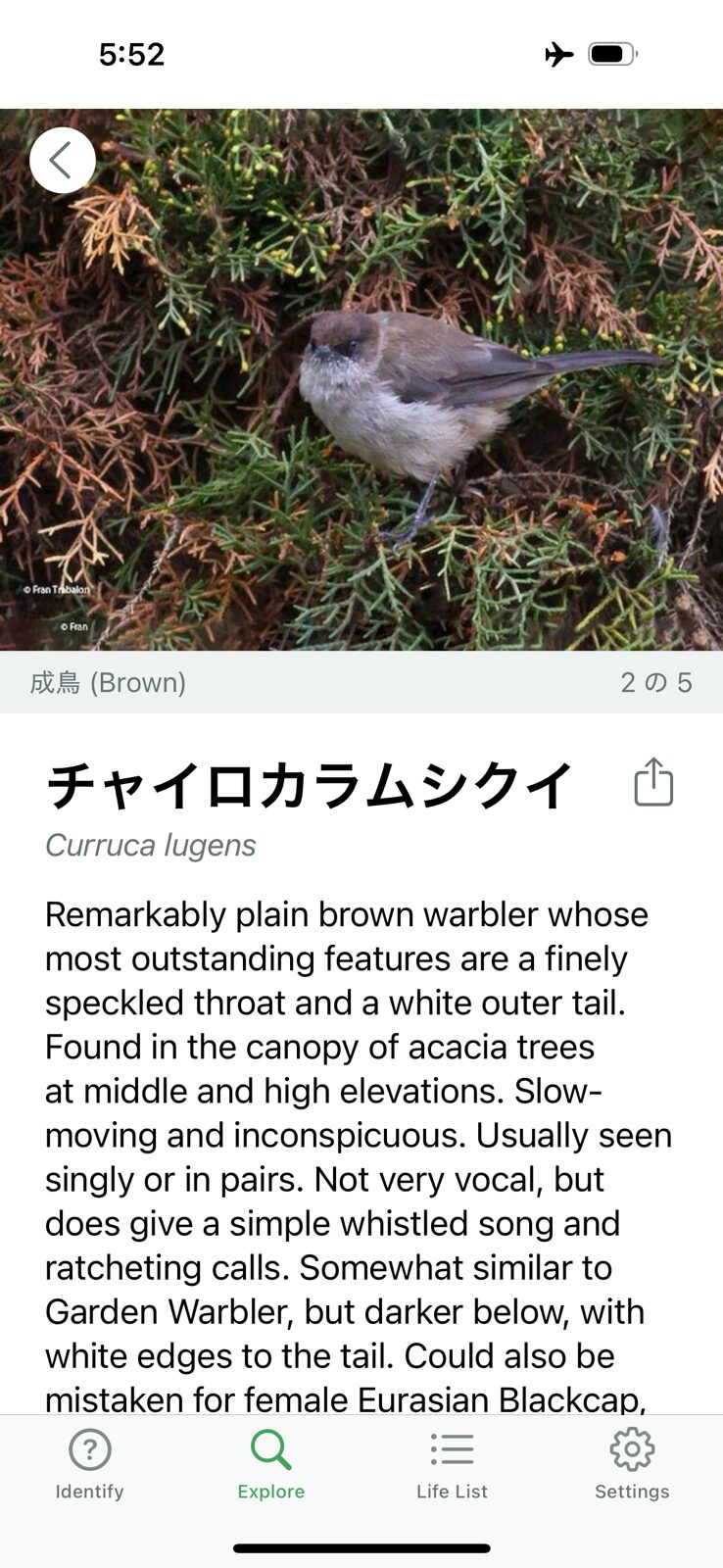Go back using the arrow button

pyautogui.click(x=62, y=160)
